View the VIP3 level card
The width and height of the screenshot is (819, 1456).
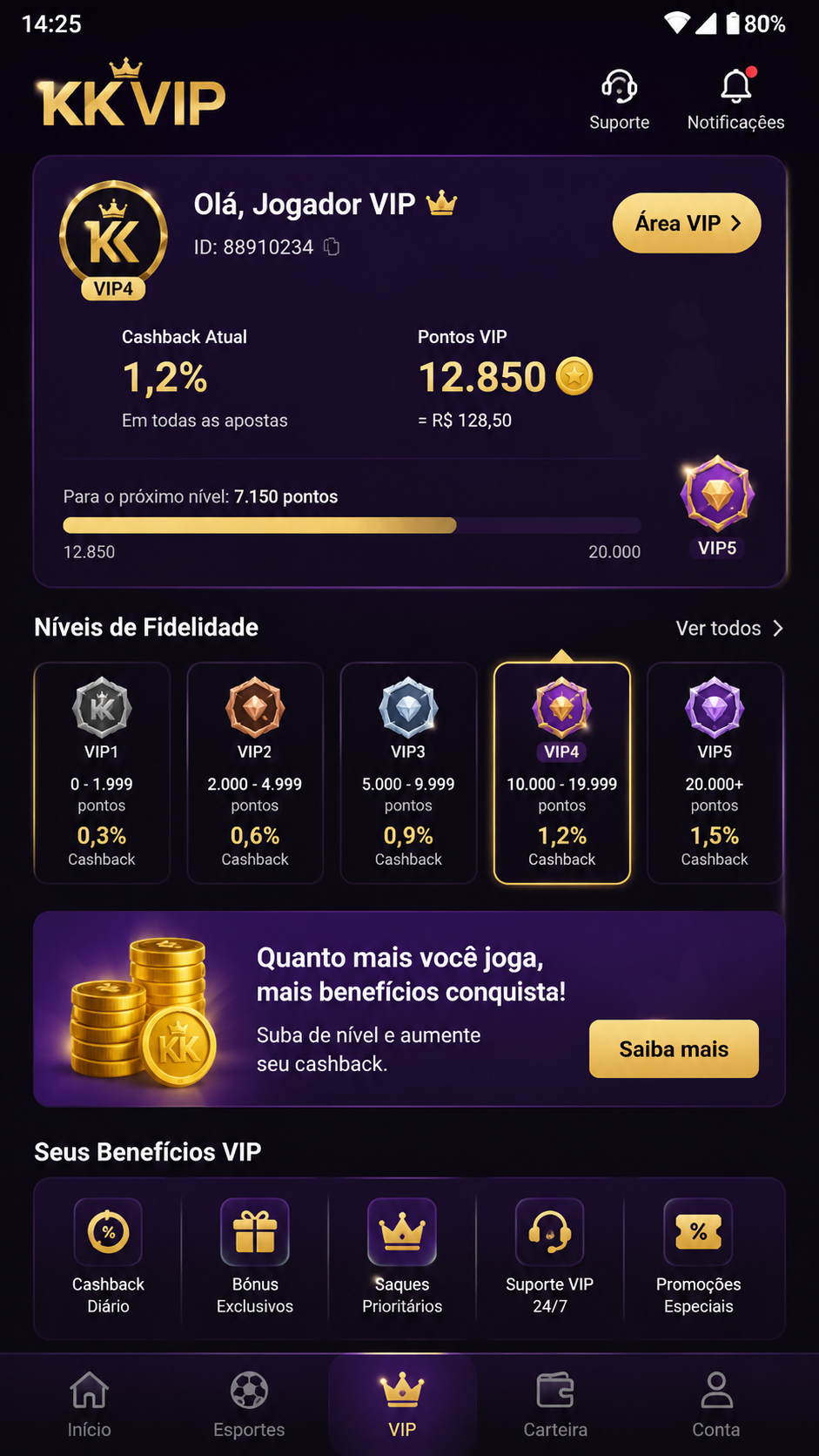[408, 773]
